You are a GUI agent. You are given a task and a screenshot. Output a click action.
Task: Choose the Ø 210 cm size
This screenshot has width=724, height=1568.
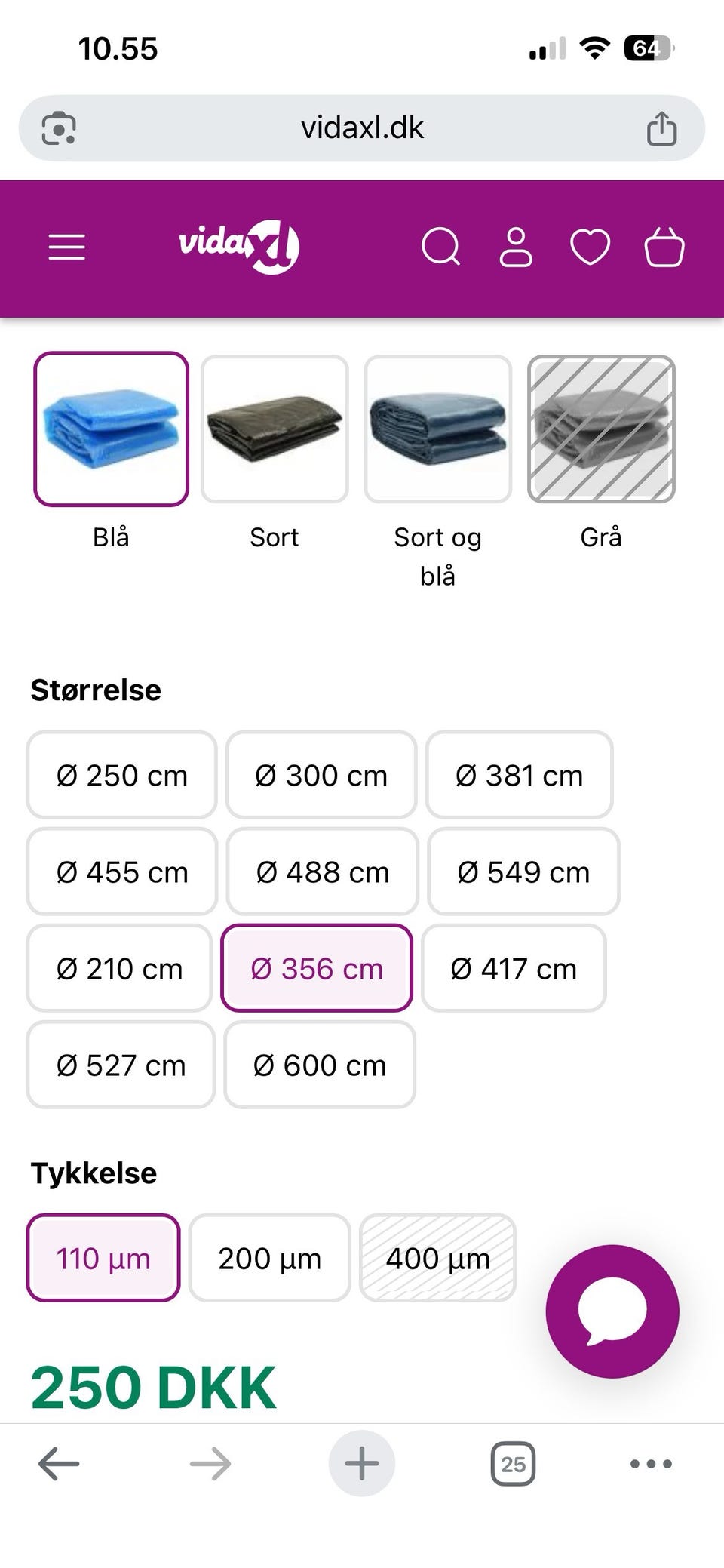[x=119, y=968]
